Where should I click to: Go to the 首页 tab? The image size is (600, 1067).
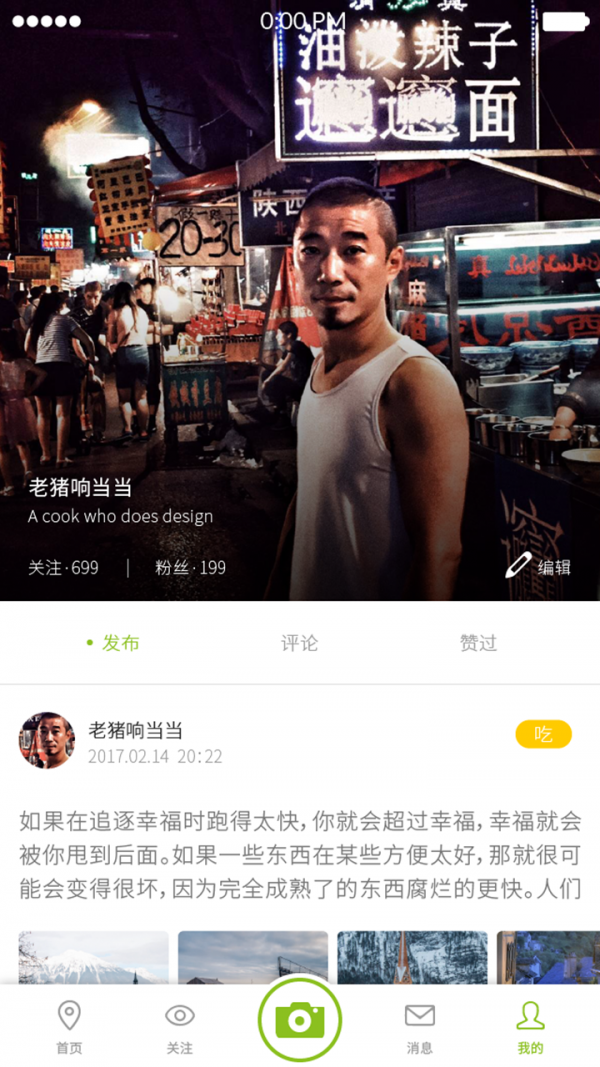(x=69, y=1028)
